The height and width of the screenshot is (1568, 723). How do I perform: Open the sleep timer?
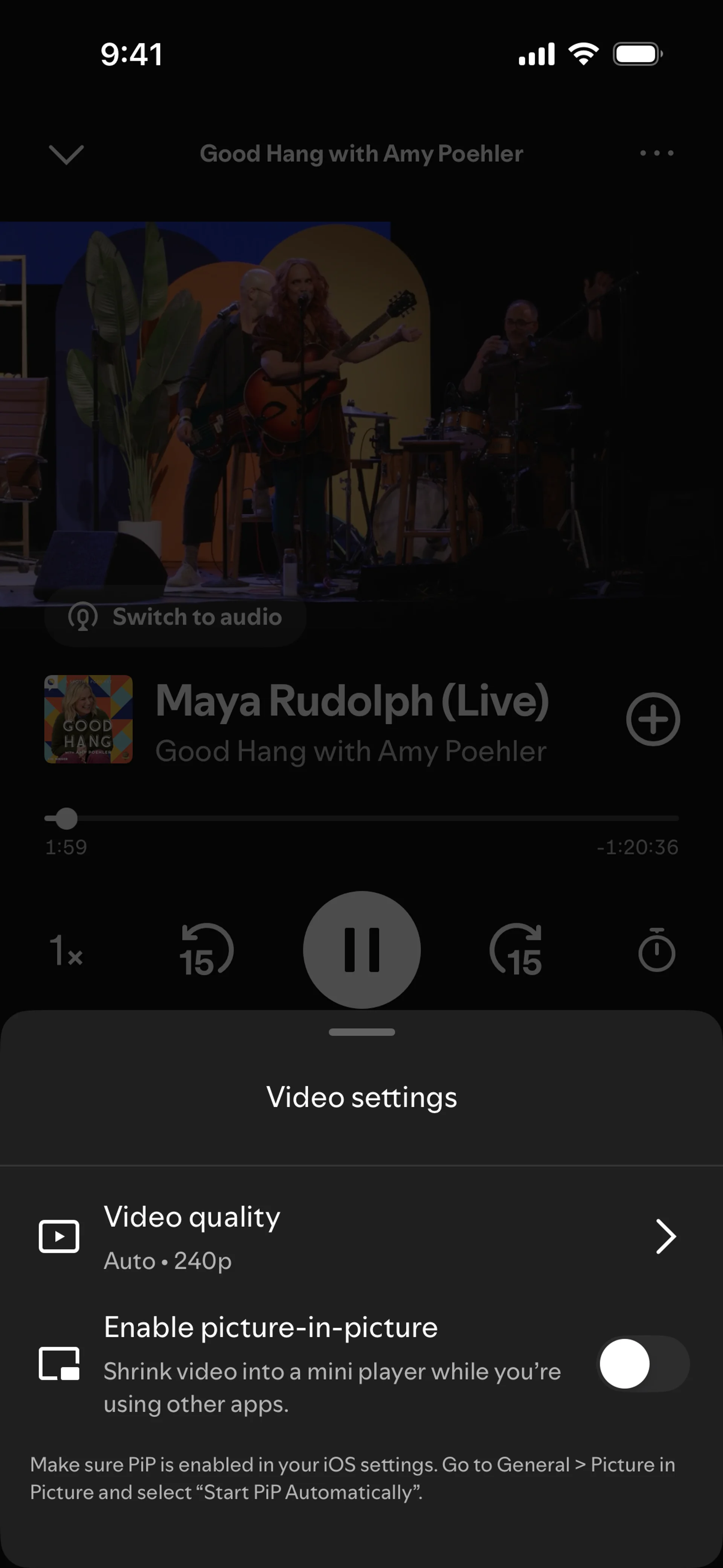click(x=656, y=950)
